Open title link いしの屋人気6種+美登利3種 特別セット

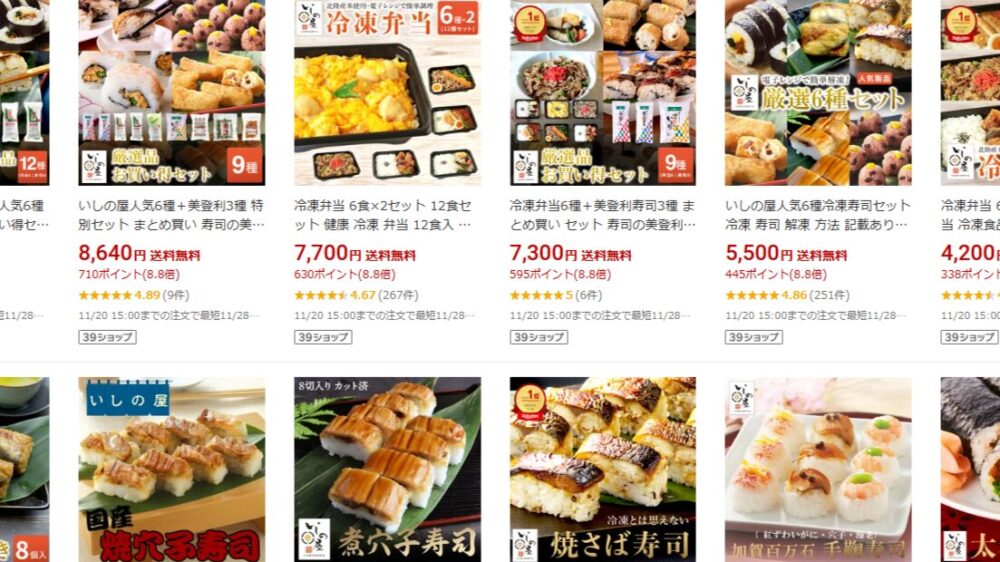(171, 214)
